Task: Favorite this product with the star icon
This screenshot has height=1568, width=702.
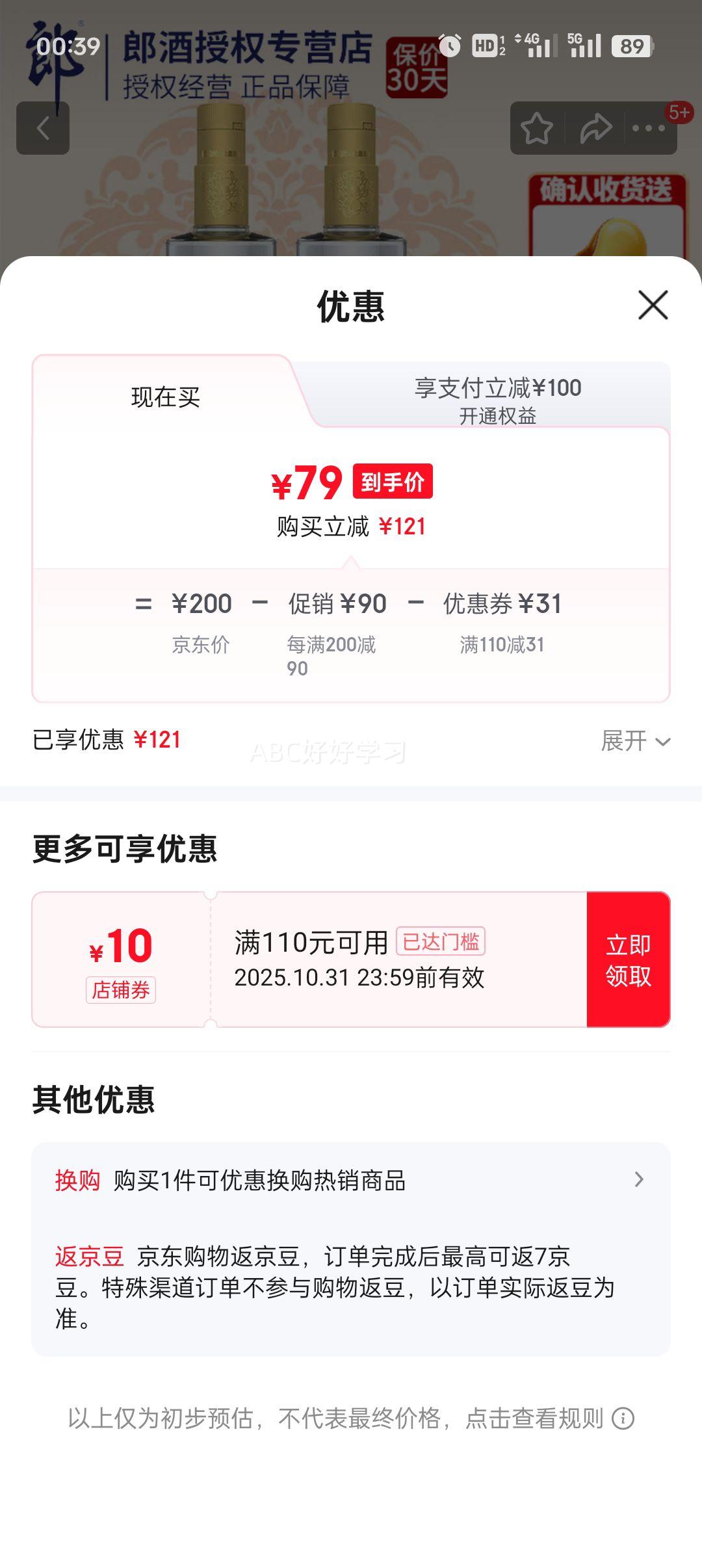Action: (x=537, y=128)
